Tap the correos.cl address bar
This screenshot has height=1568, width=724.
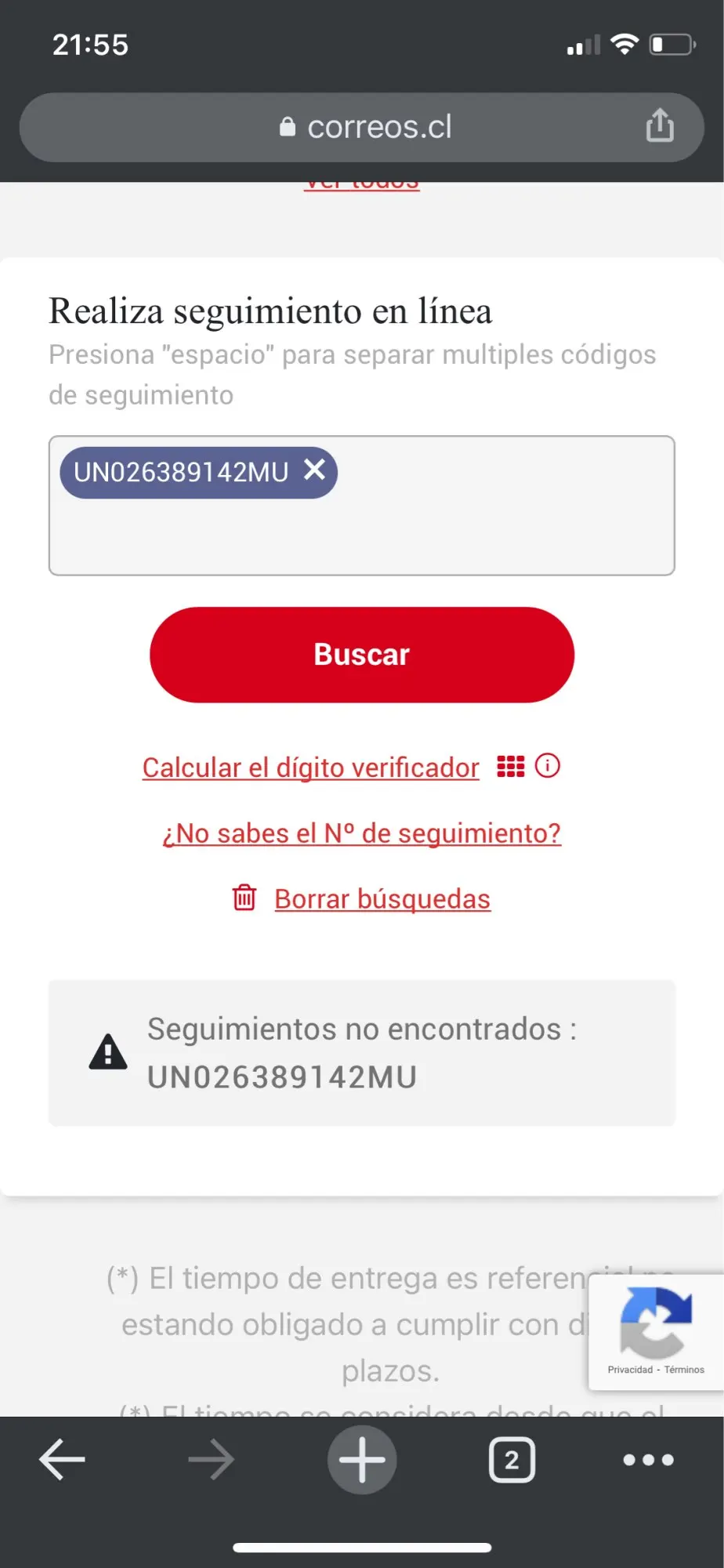click(364, 127)
